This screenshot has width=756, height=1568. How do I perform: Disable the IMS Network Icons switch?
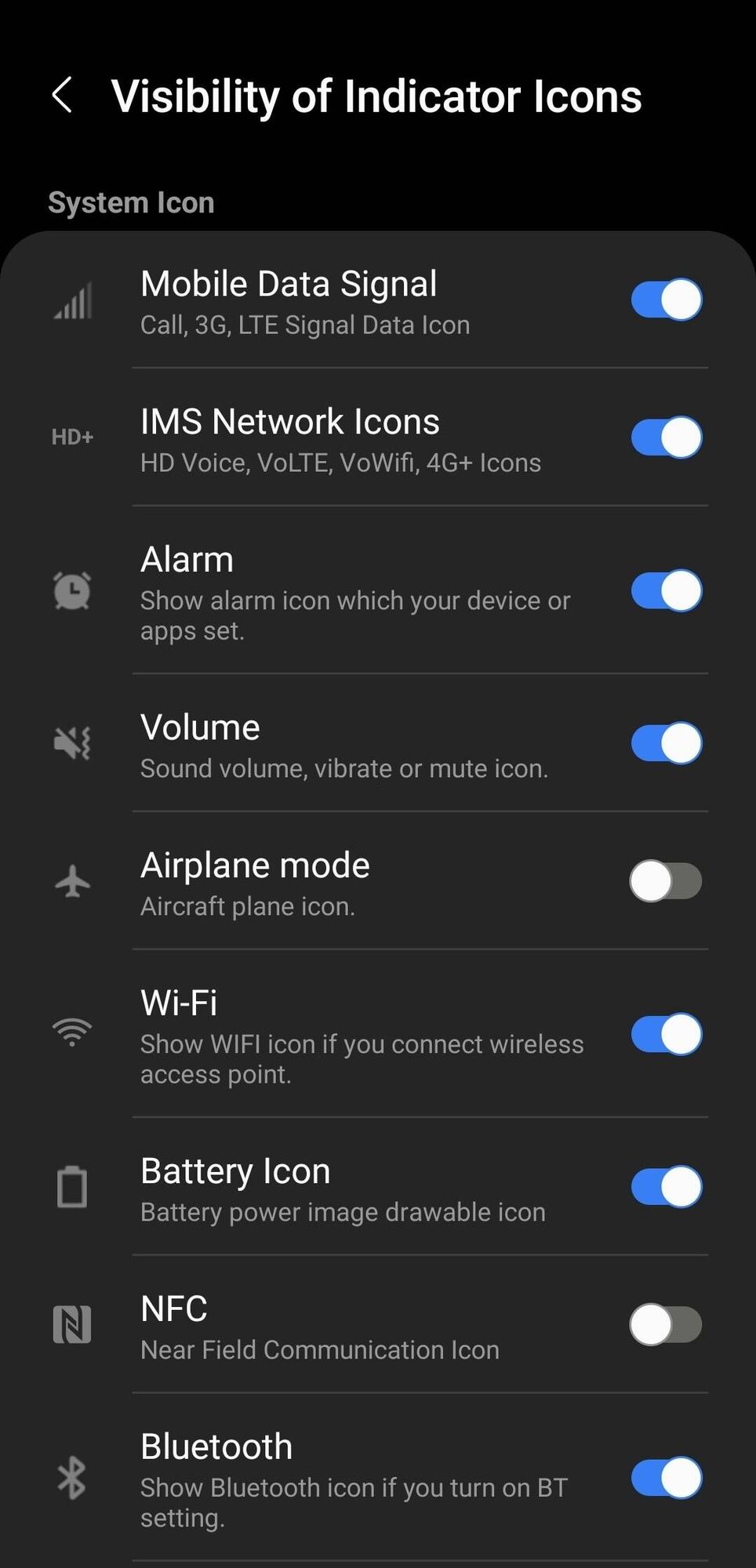click(x=666, y=437)
